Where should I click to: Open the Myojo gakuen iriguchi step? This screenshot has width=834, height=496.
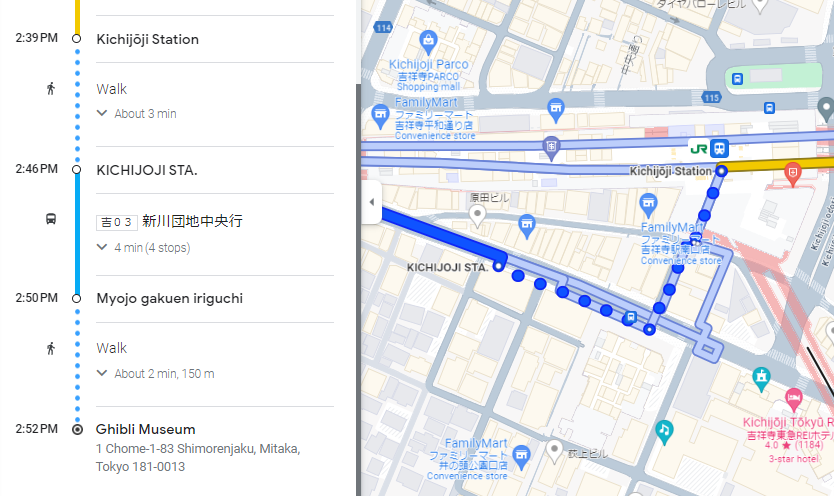pyautogui.click(x=169, y=299)
